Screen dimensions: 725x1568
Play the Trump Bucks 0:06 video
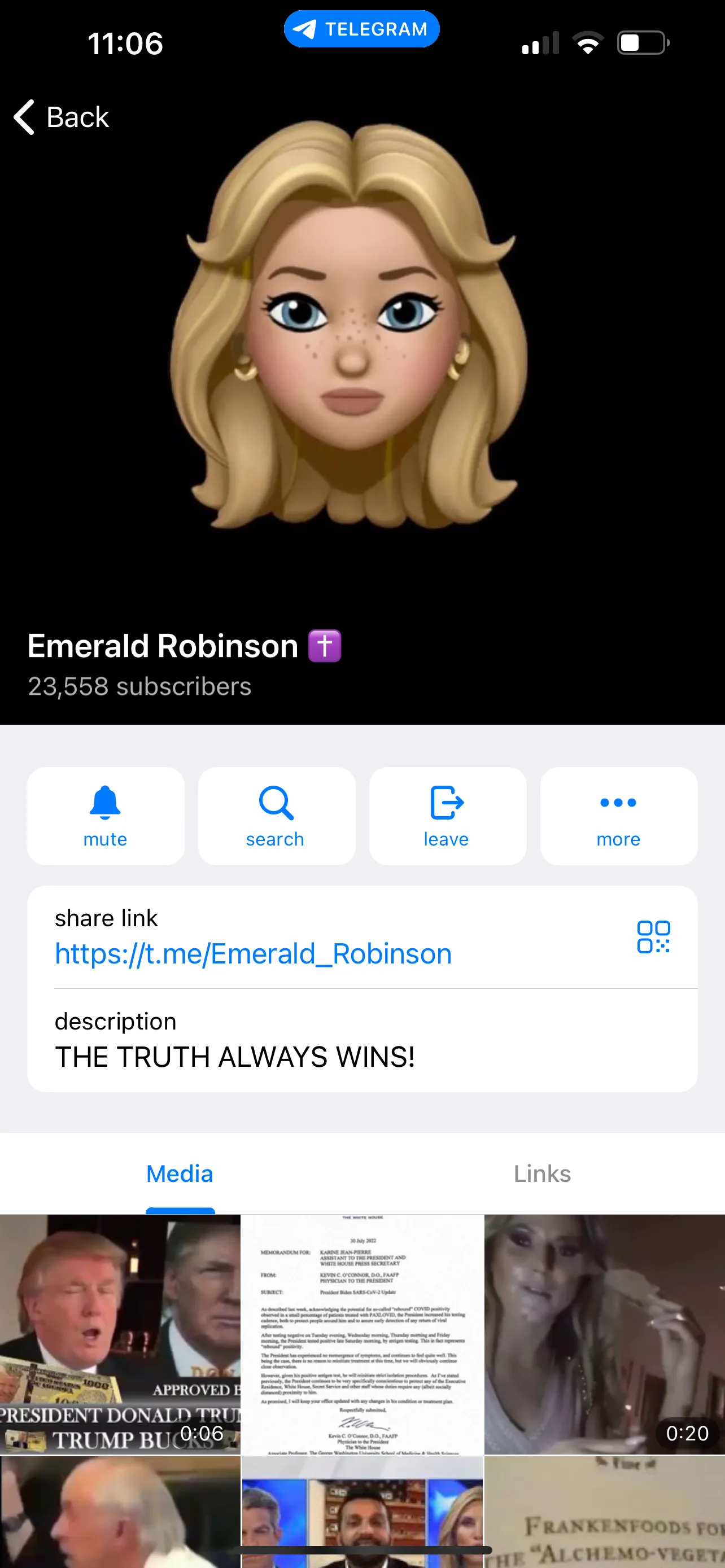pos(120,1333)
